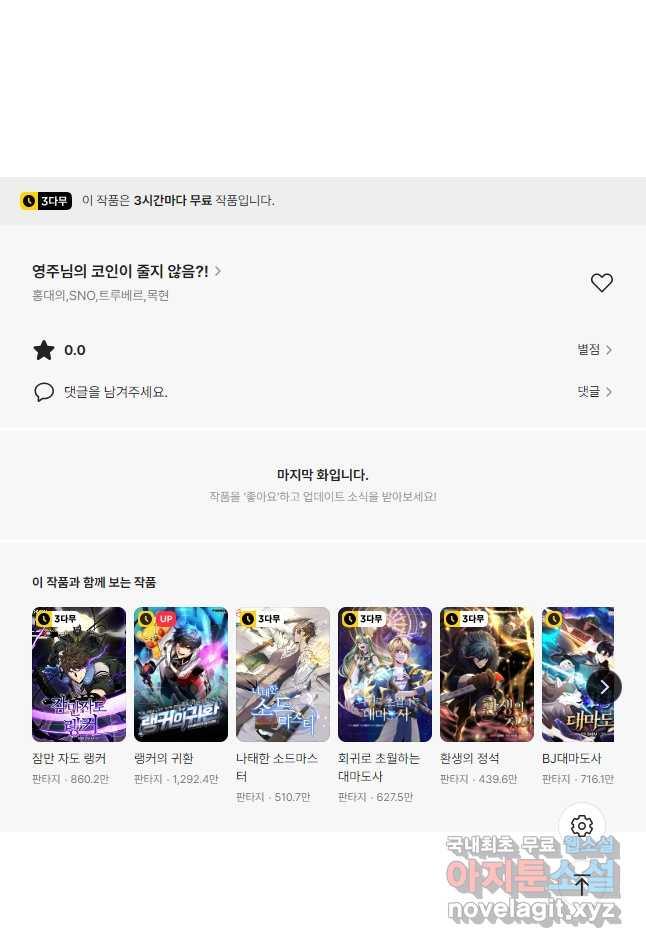Open the 별점 rating page
Image resolution: width=646 pixels, height=948 pixels.
(594, 350)
